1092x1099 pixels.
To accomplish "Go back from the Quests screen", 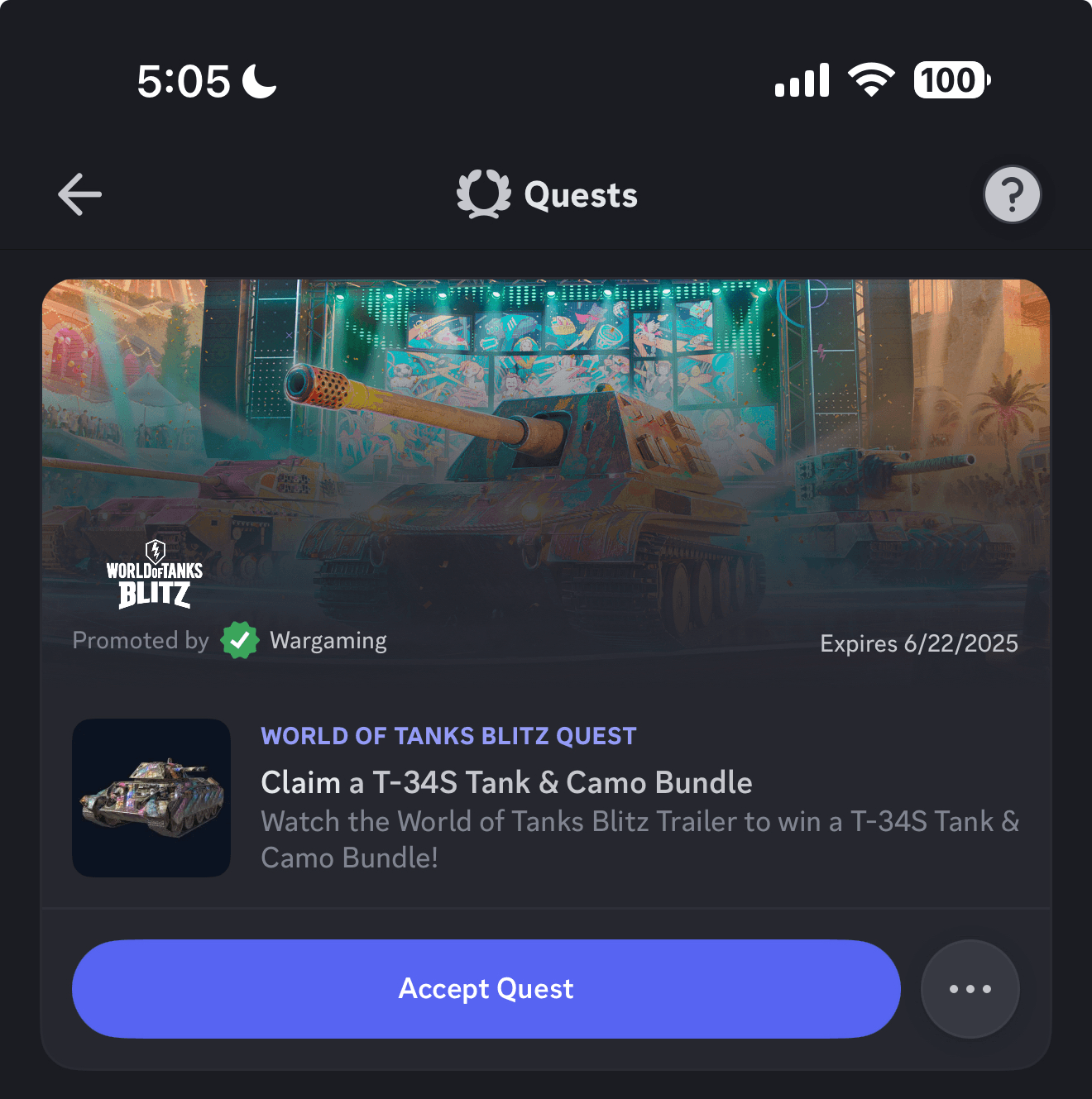I will [x=79, y=194].
